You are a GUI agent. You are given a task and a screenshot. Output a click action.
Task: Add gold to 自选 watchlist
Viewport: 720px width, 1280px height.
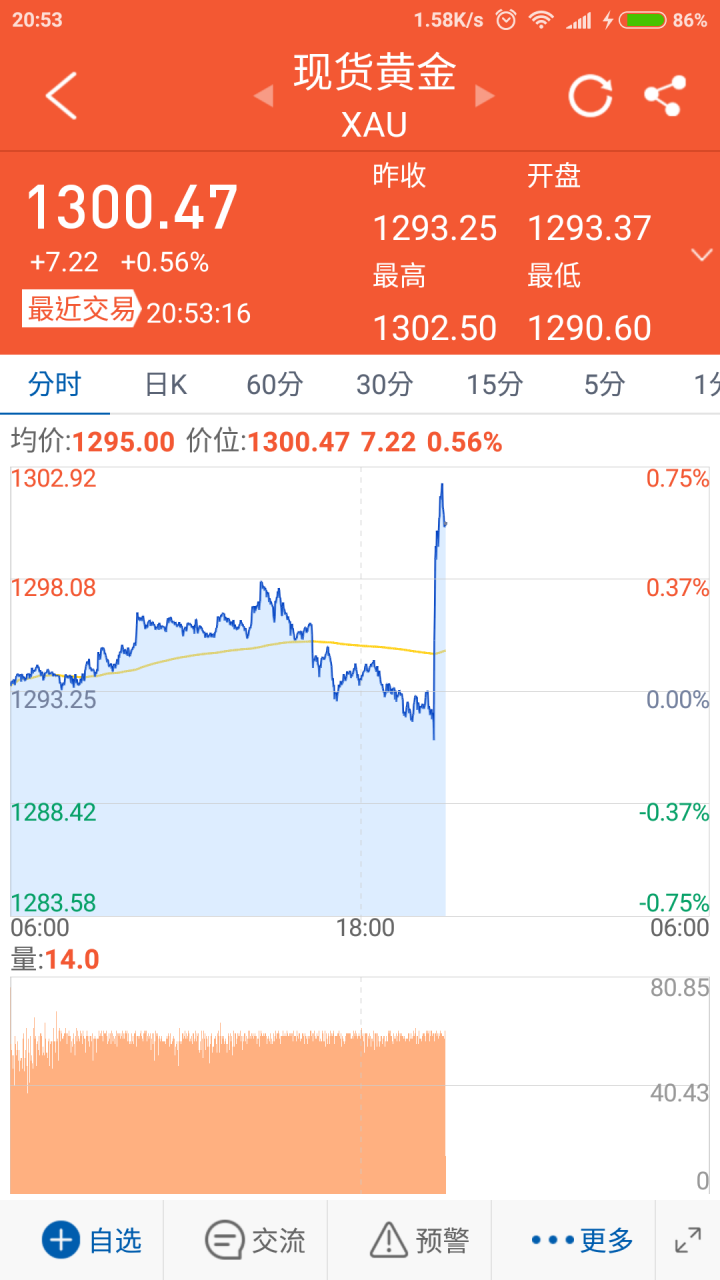pos(92,1241)
